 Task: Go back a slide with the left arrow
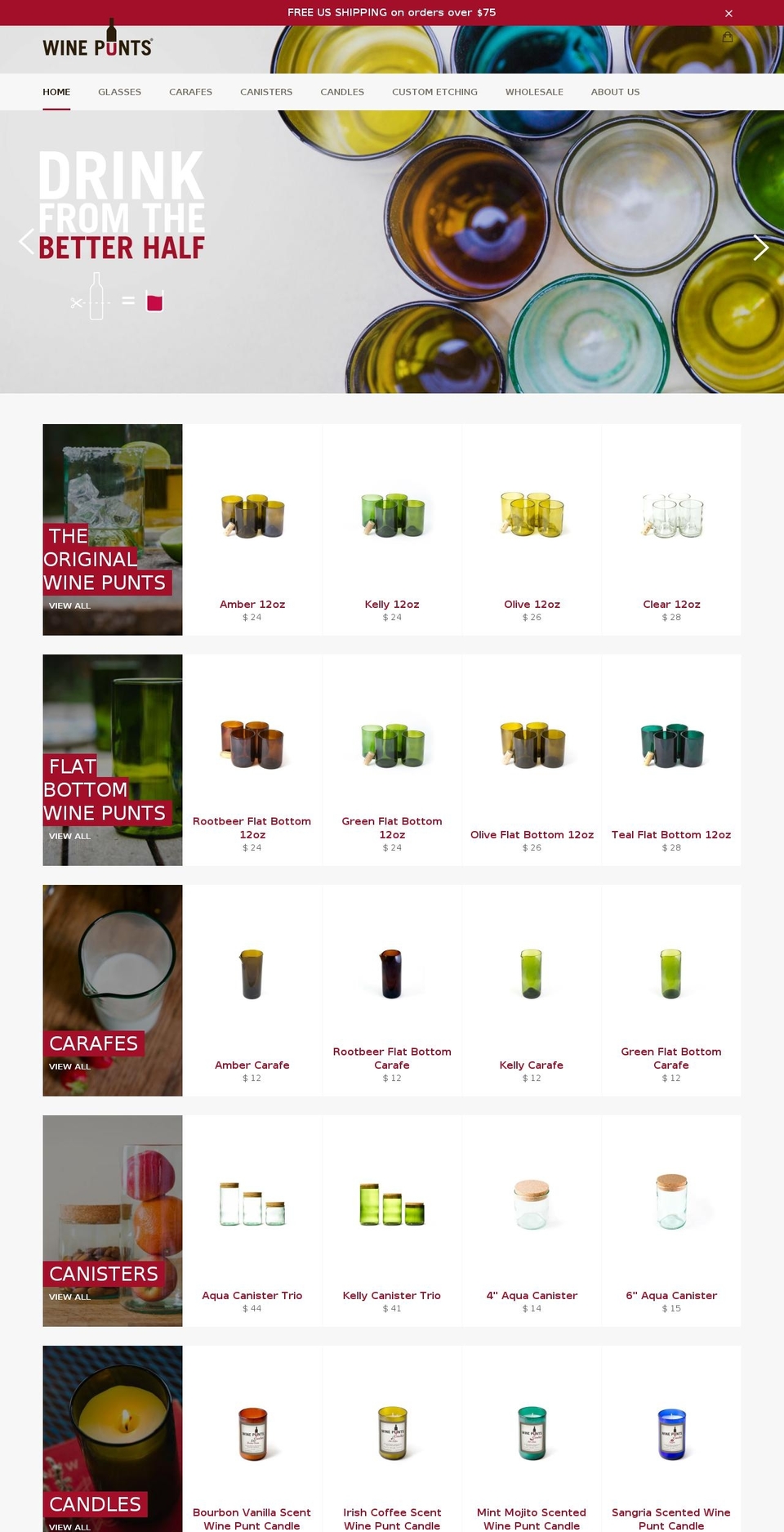(25, 241)
